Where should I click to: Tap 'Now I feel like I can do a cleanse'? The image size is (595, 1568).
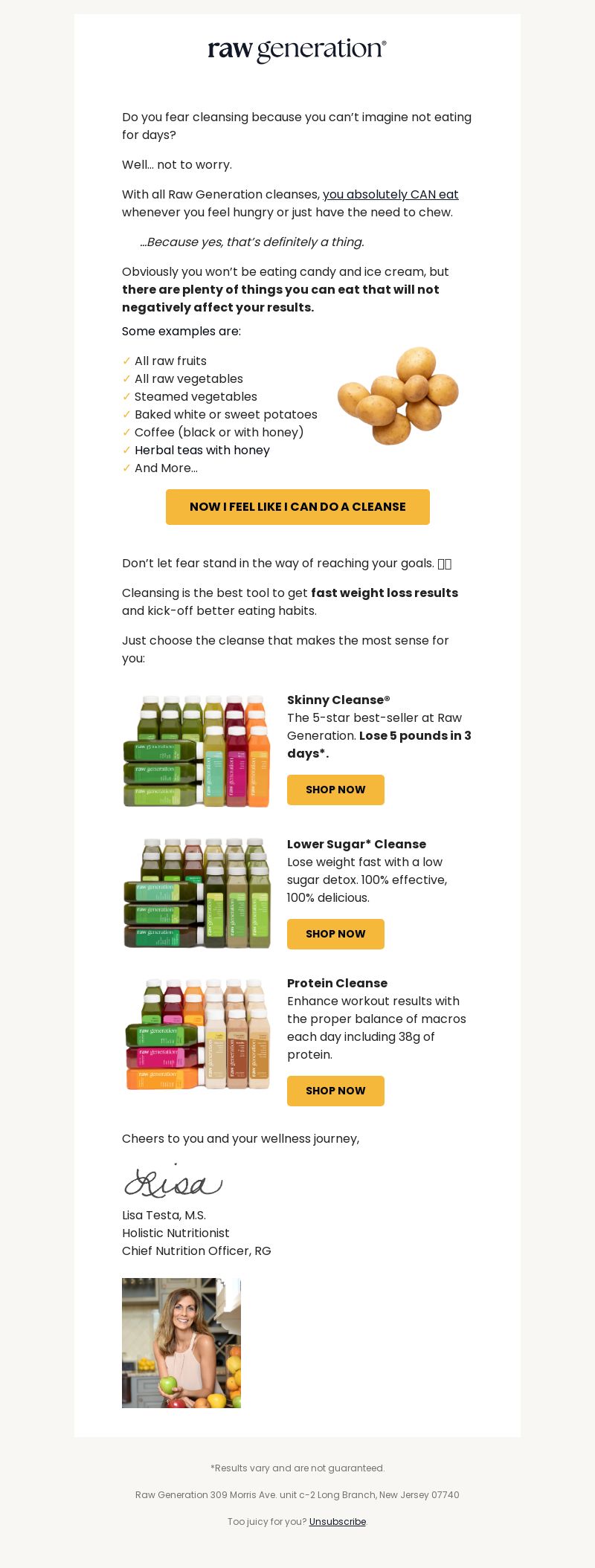[297, 507]
